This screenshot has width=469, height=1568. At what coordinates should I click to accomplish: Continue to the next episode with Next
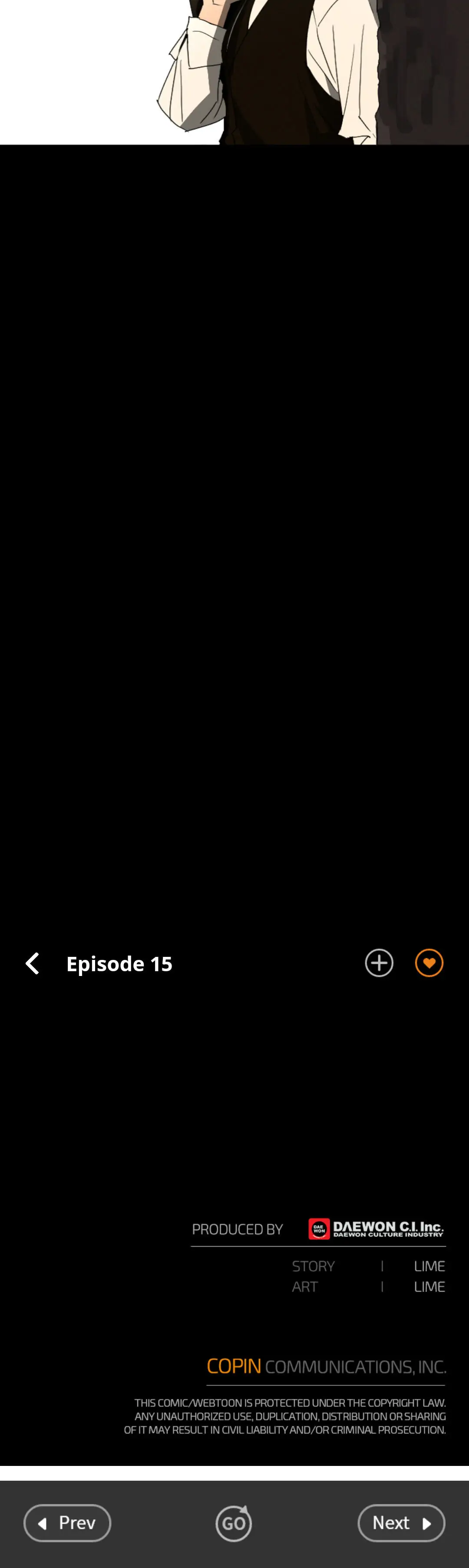click(x=402, y=1523)
